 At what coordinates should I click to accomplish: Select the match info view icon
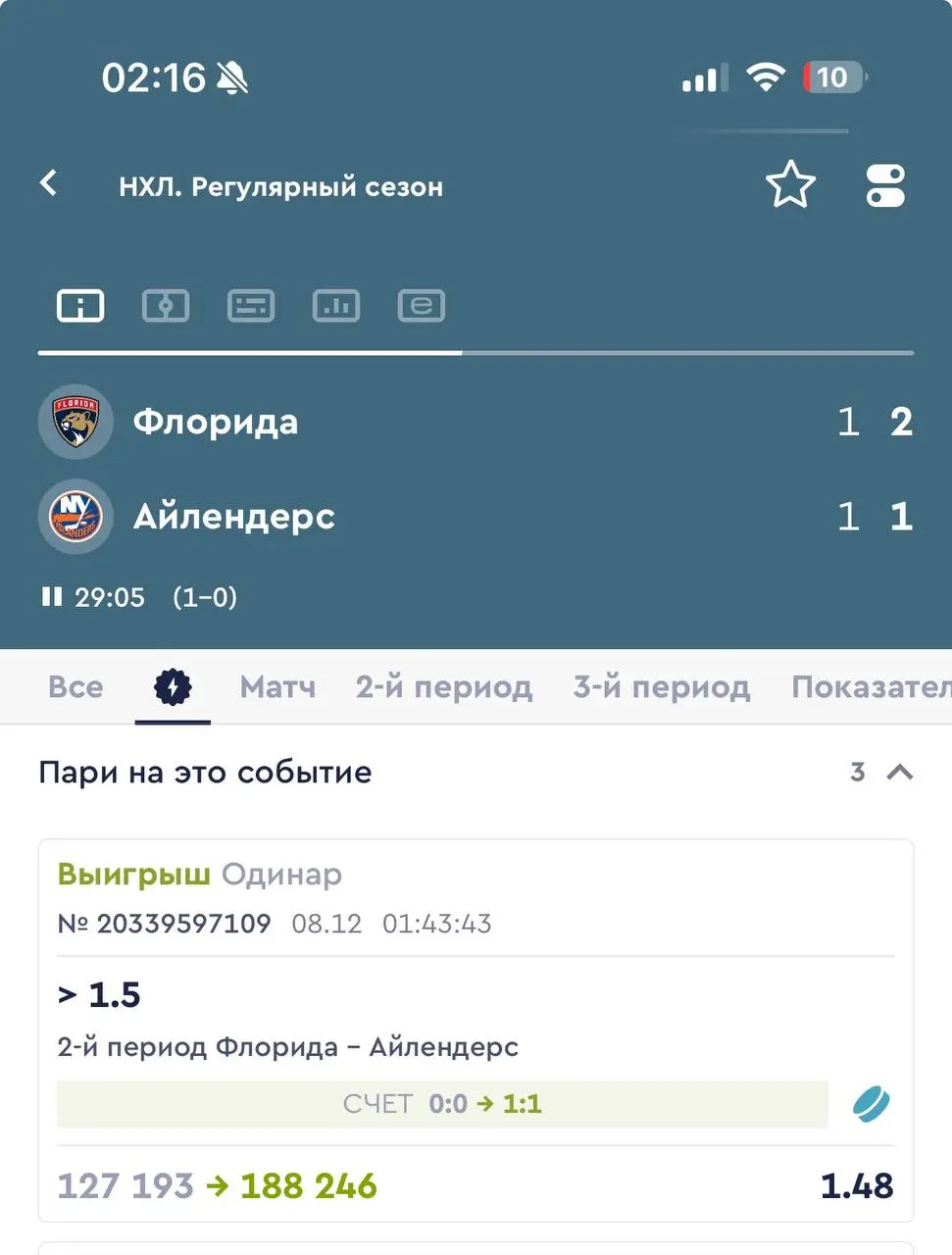79,305
